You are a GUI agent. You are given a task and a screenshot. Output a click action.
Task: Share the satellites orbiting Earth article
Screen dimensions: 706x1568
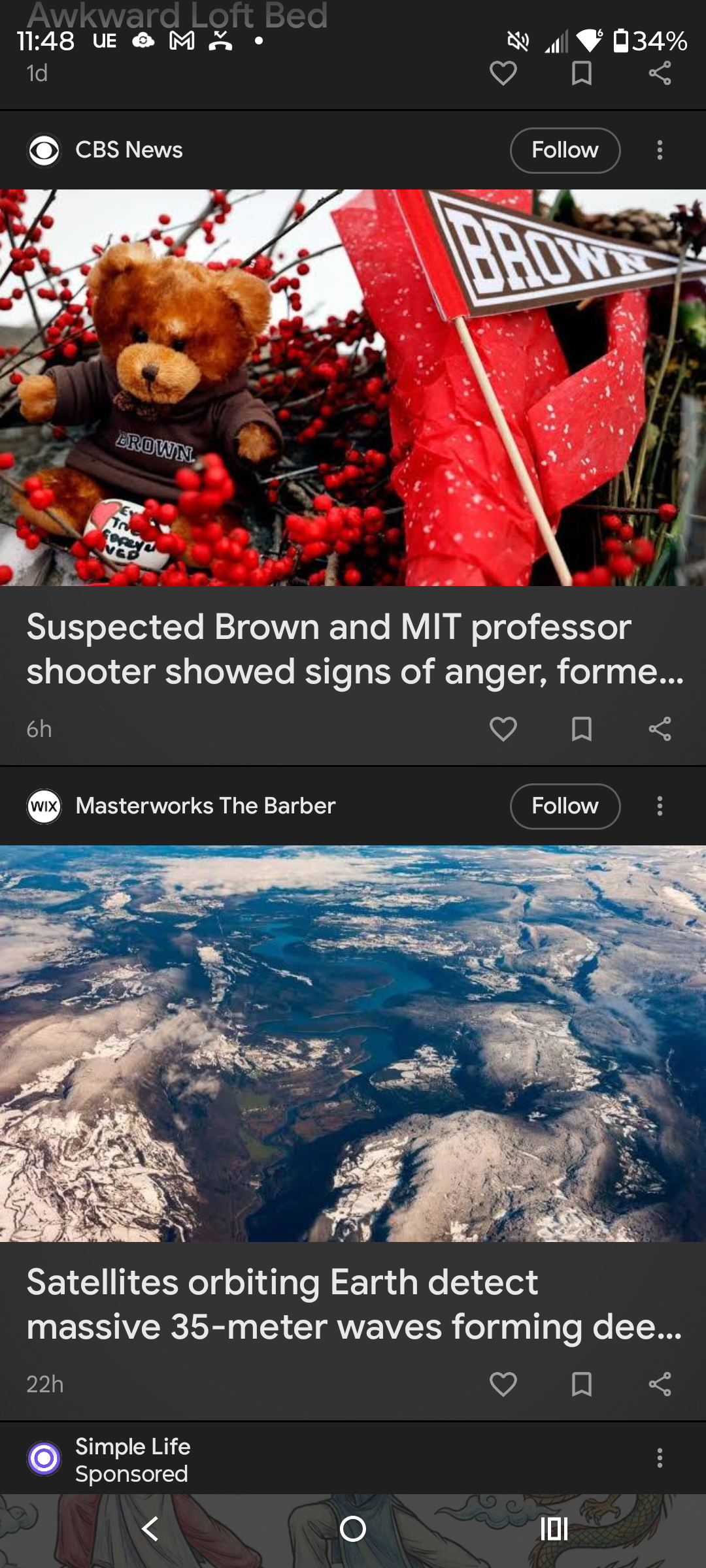tap(660, 1384)
